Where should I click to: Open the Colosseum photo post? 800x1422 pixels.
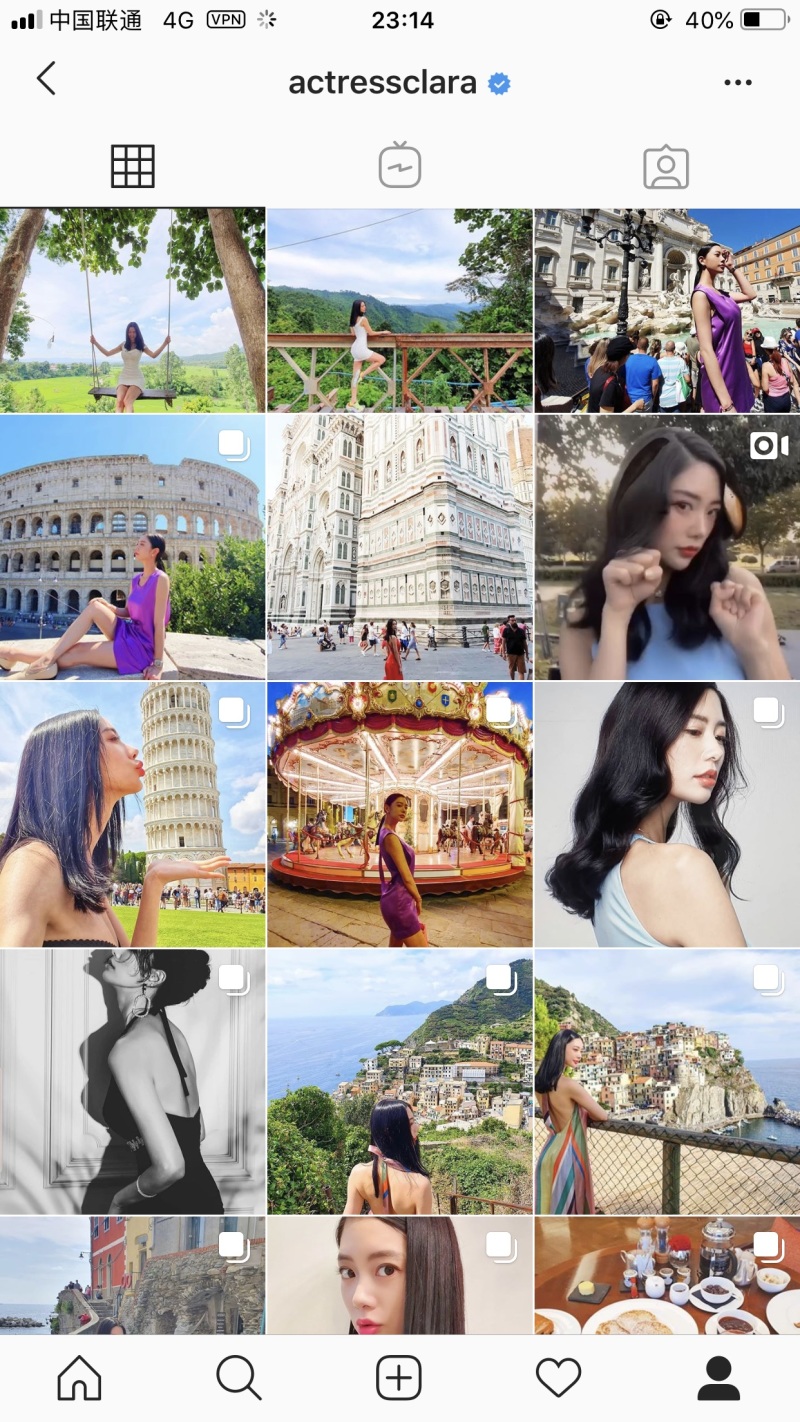point(132,548)
